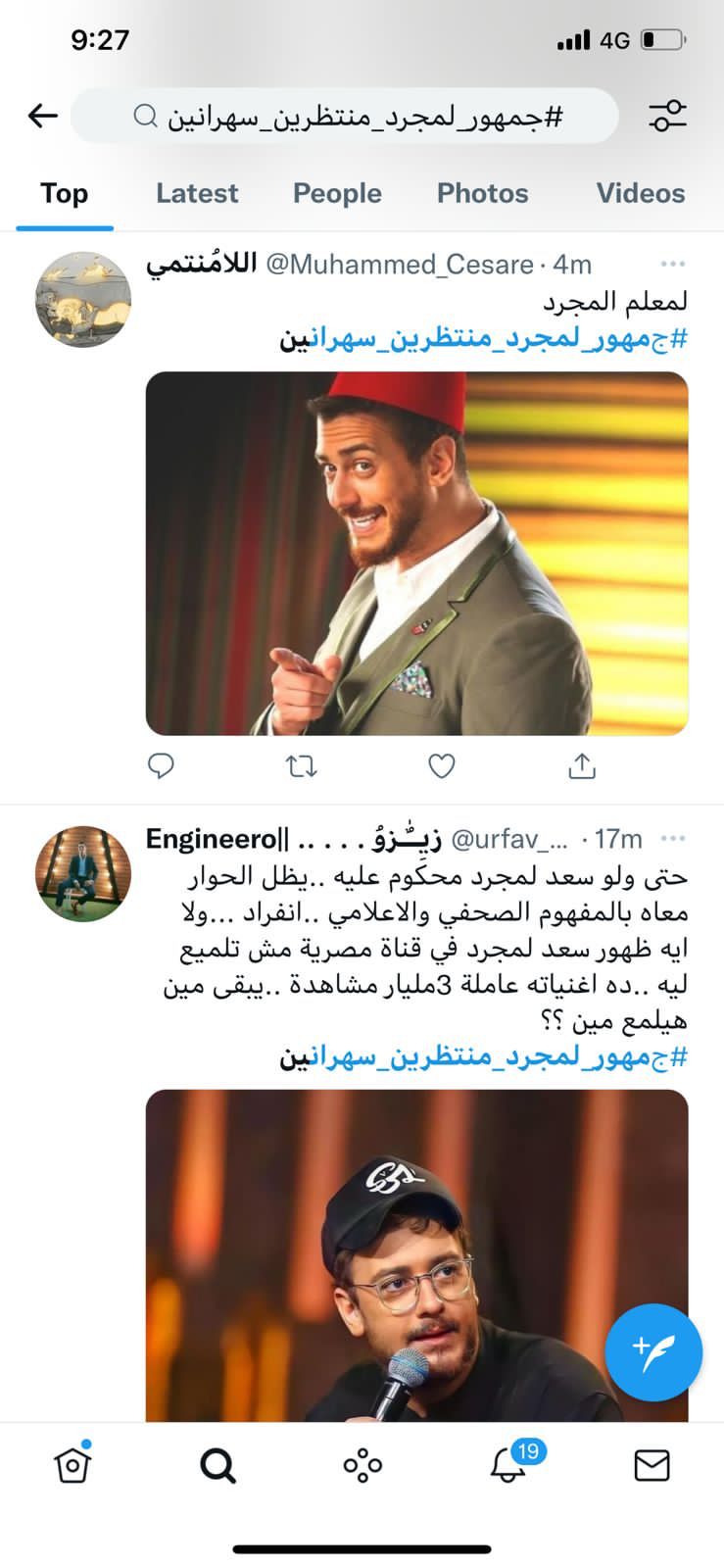The height and width of the screenshot is (1568, 724).
Task: Retweet @Muhammed_Cesare's tweet
Action: [301, 766]
